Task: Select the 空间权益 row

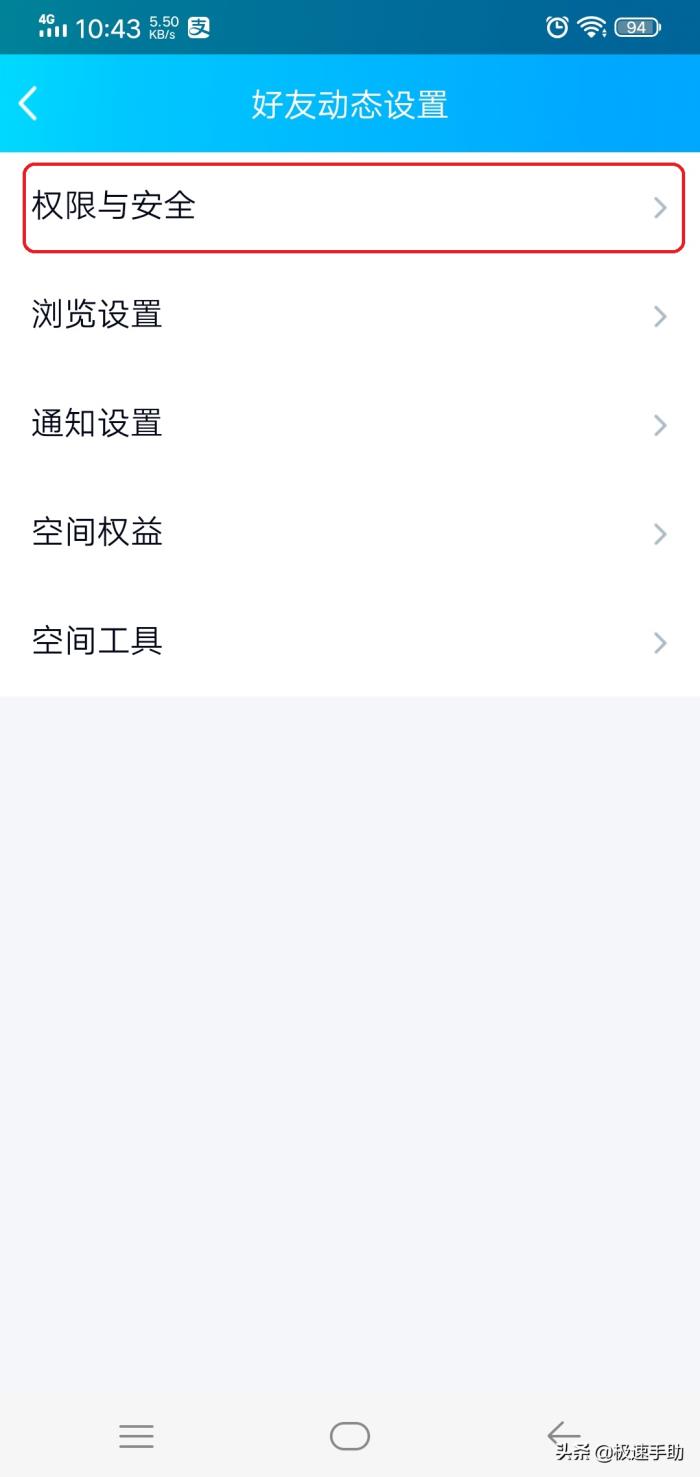Action: coord(350,533)
